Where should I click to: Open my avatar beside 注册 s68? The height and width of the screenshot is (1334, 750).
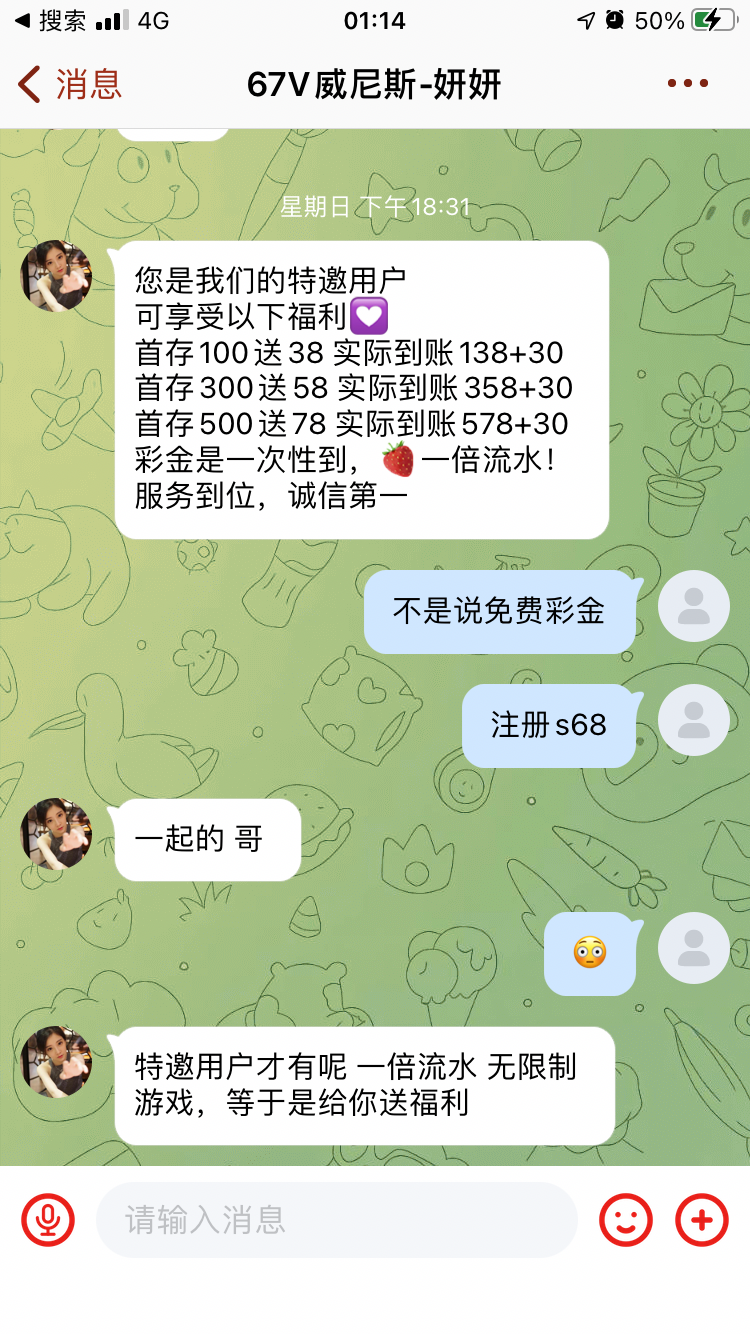tap(693, 720)
